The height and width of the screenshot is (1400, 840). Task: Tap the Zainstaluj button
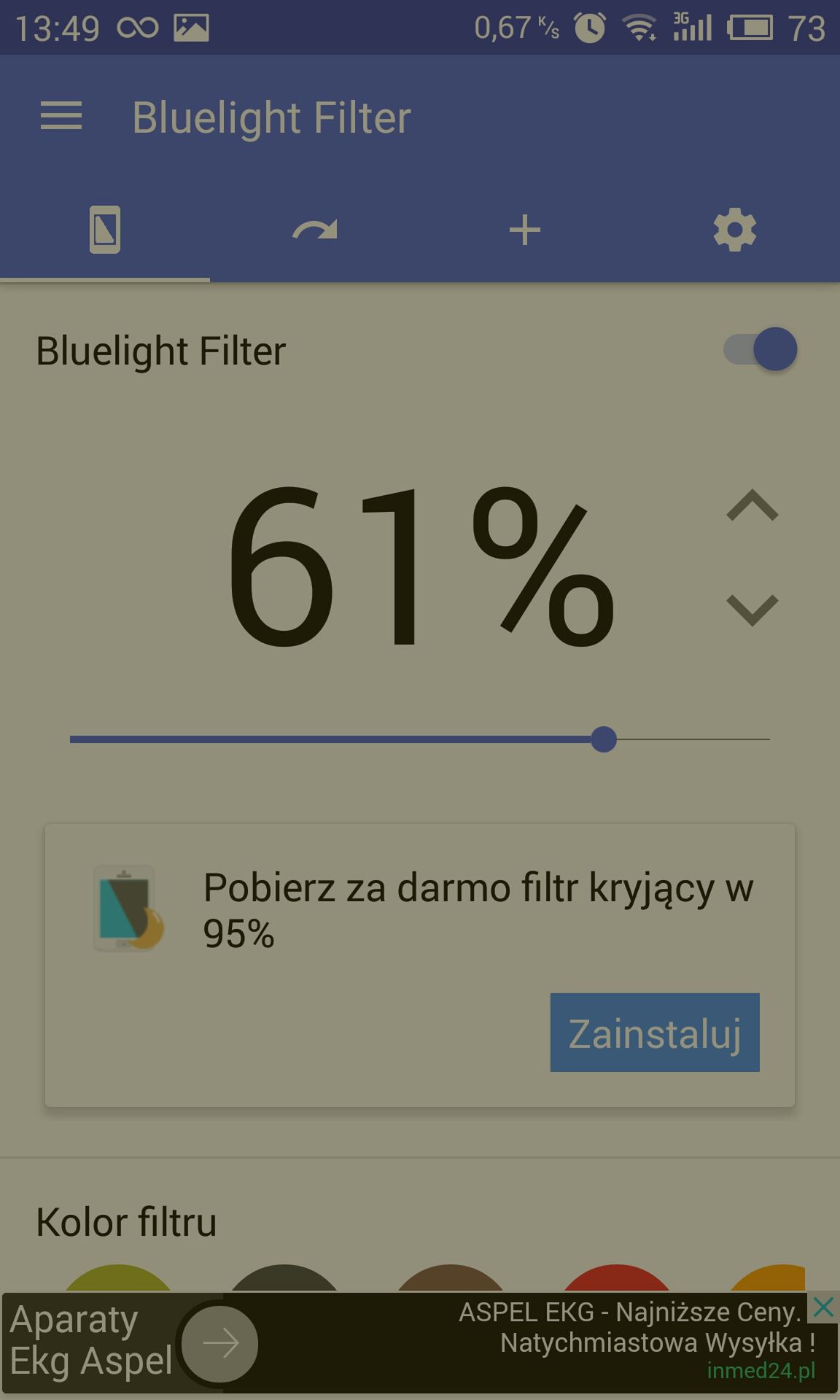[x=655, y=1032]
